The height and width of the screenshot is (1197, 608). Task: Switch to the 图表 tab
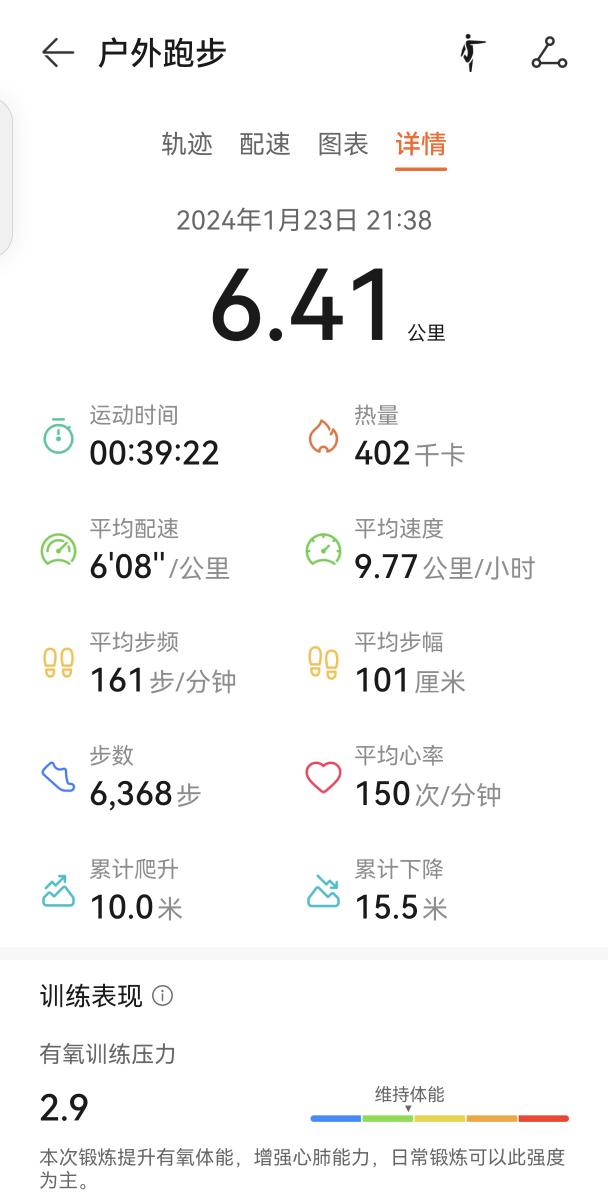pos(343,144)
